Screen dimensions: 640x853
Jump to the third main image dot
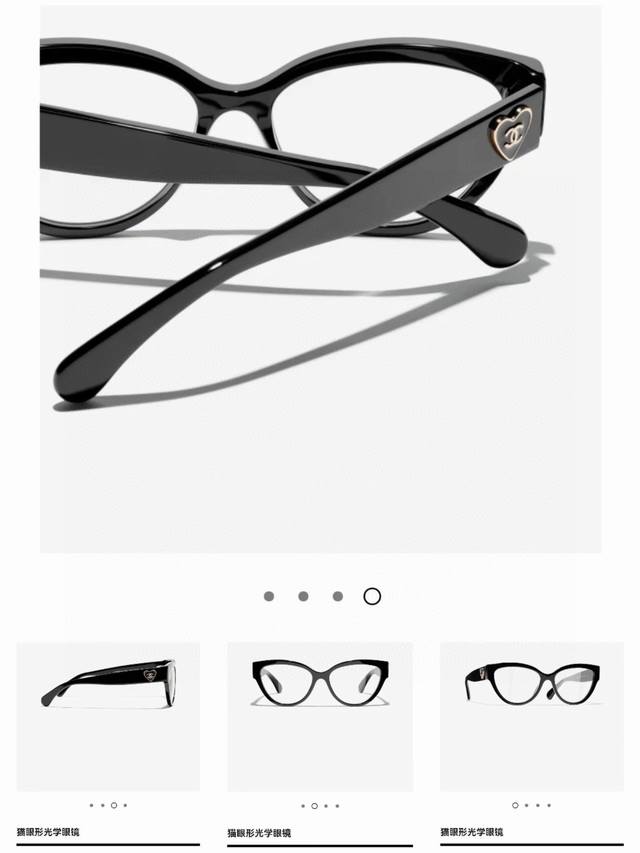pos(338,596)
